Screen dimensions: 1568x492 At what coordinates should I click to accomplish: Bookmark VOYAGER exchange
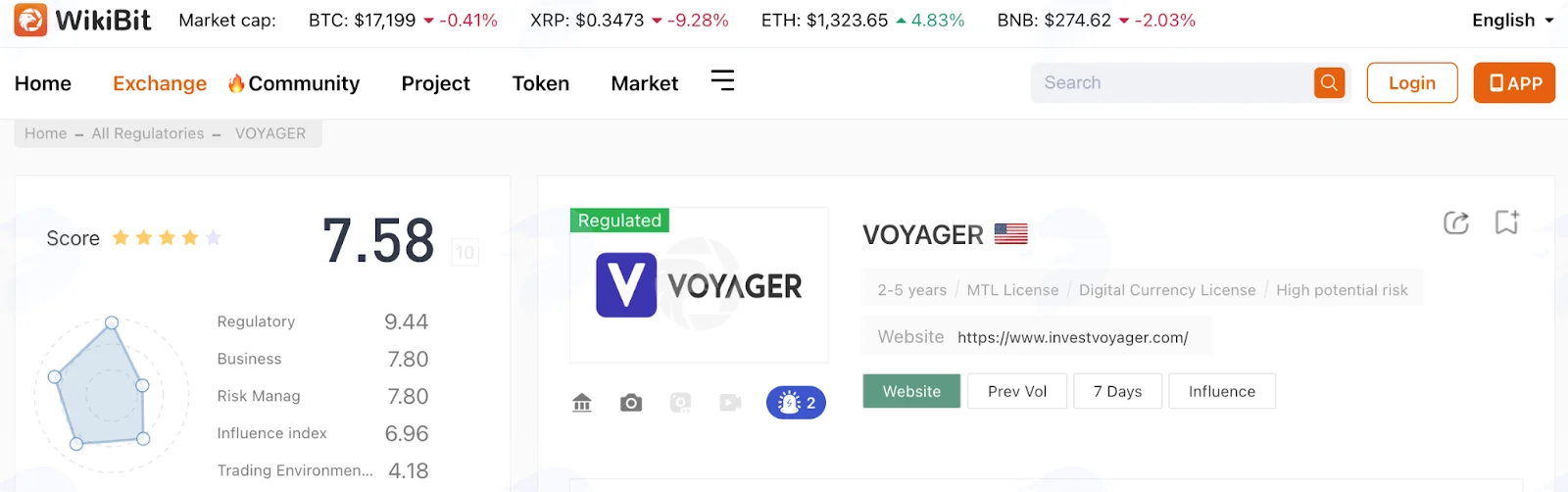pos(1507,222)
